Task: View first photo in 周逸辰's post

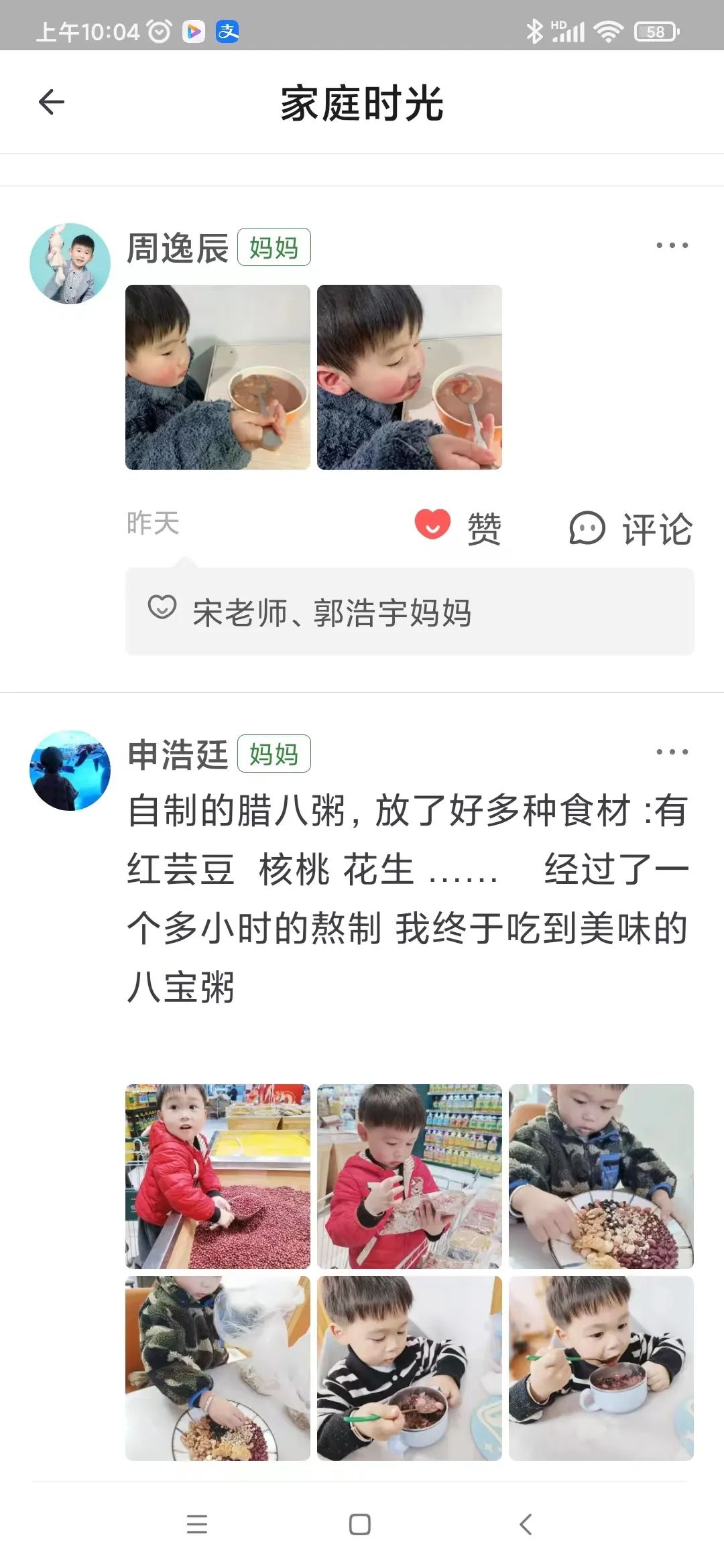Action: point(218,377)
